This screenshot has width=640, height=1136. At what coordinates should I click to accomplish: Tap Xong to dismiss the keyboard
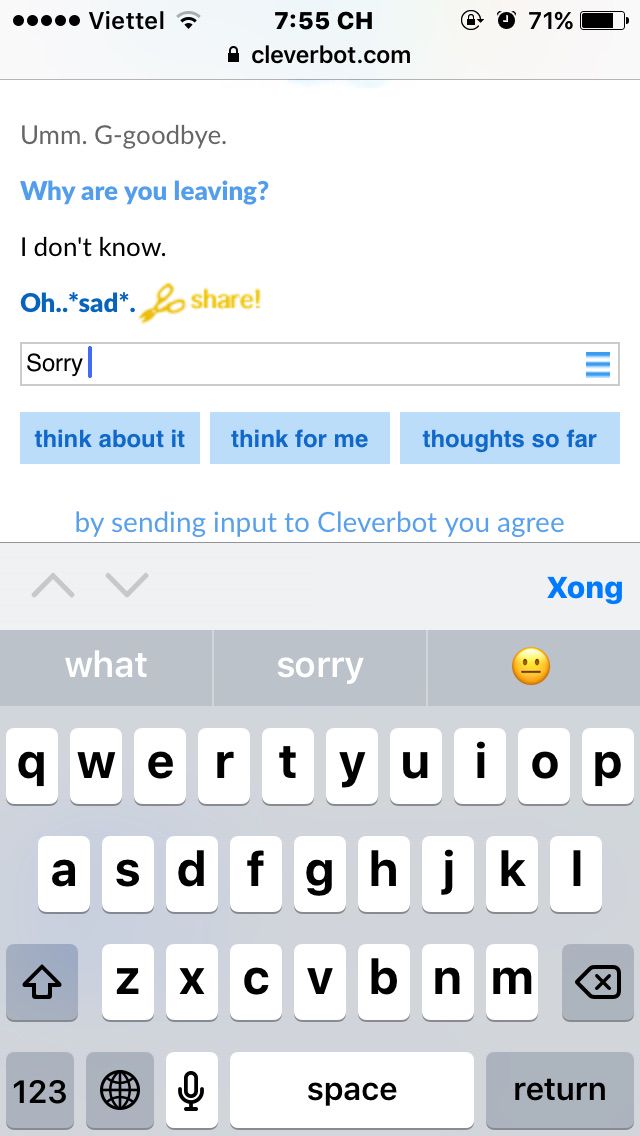[584, 588]
